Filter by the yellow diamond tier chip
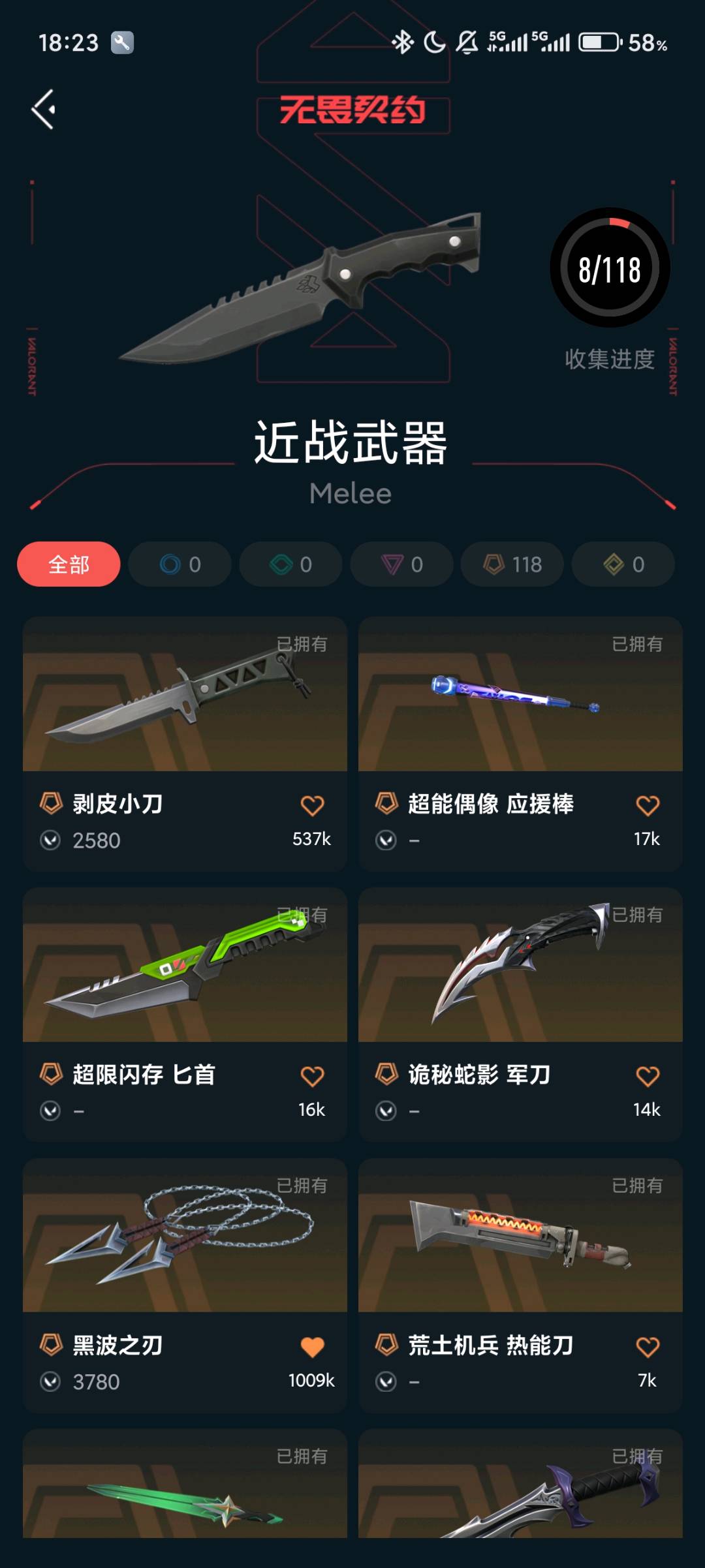The width and height of the screenshot is (705, 1568). pyautogui.click(x=623, y=564)
